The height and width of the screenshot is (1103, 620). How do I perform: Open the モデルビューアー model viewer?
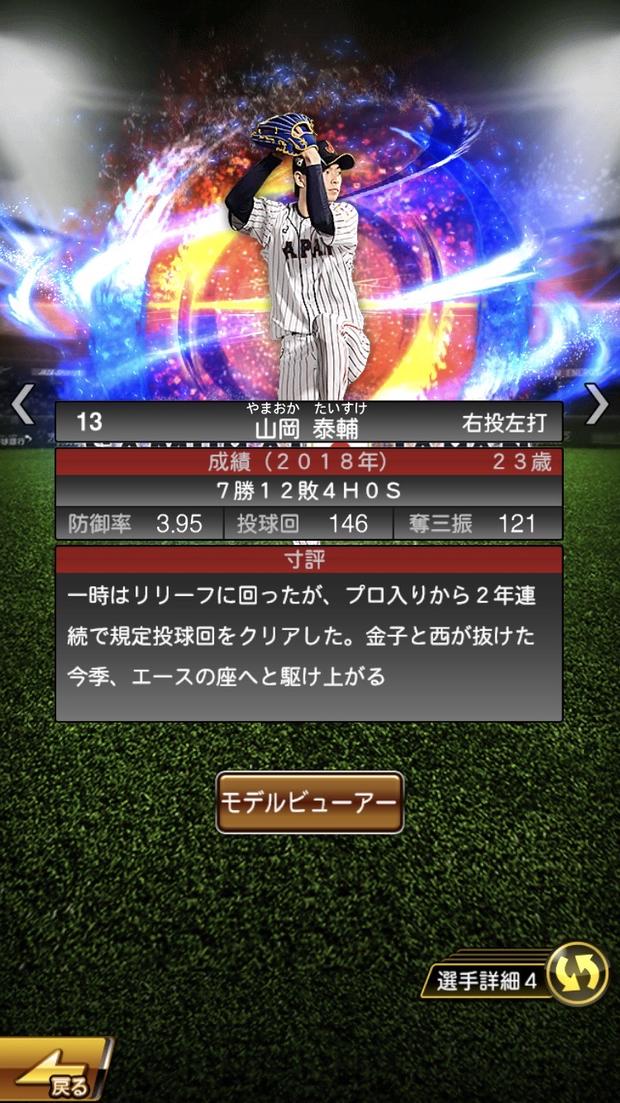pyautogui.click(x=309, y=803)
